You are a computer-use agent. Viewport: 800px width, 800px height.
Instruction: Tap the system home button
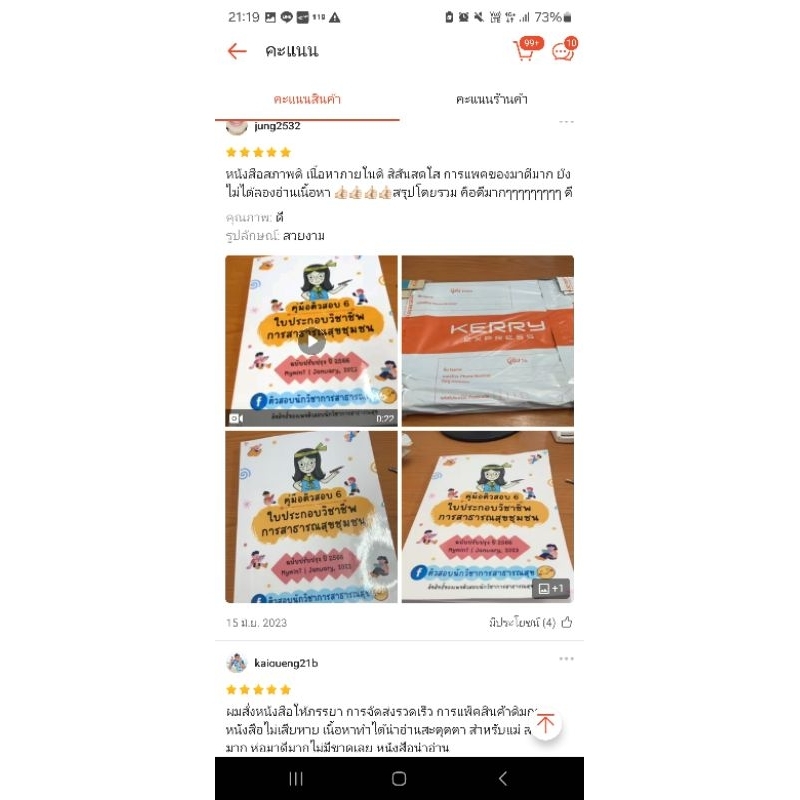coord(399,779)
